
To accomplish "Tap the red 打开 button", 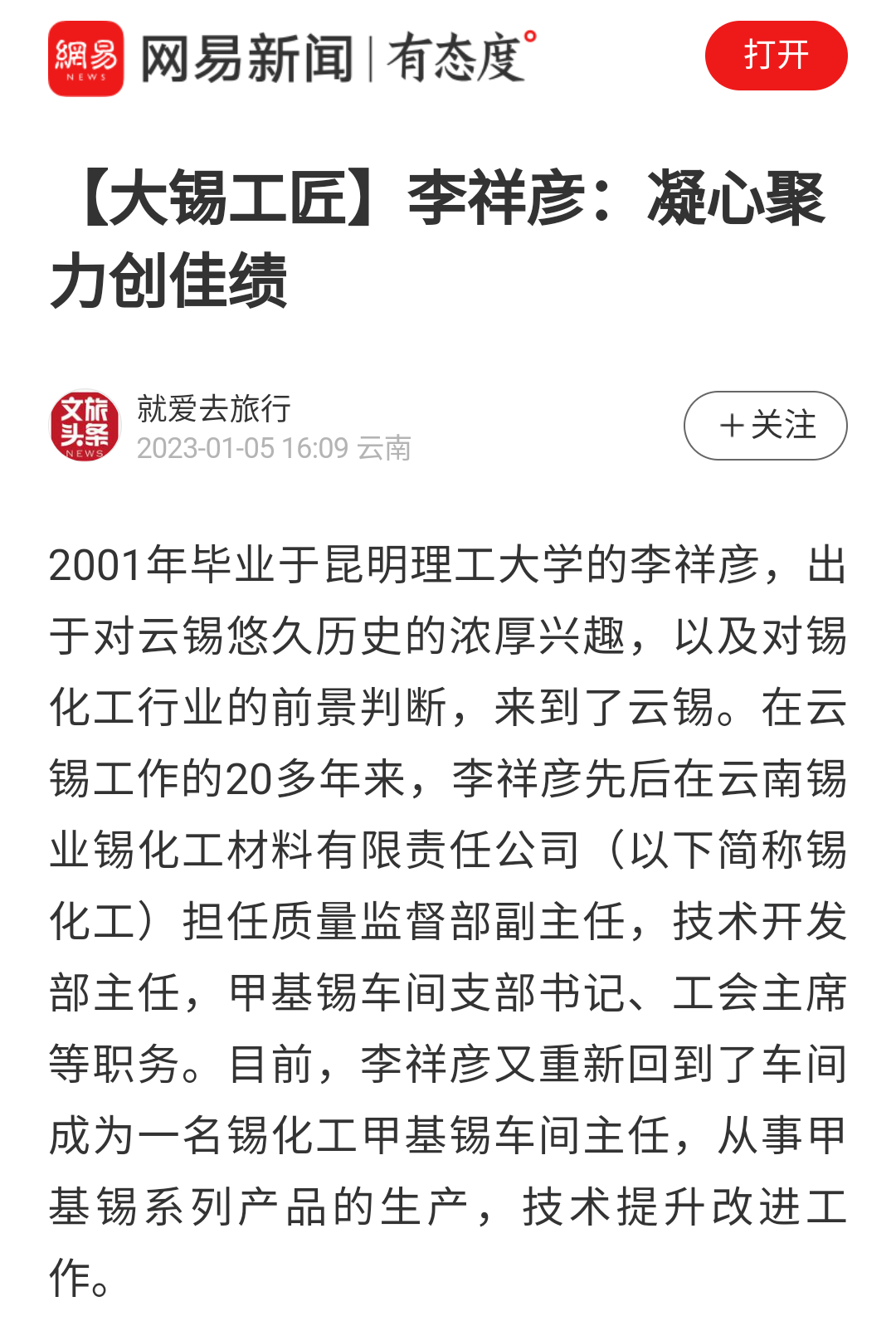I will pyautogui.click(x=776, y=56).
